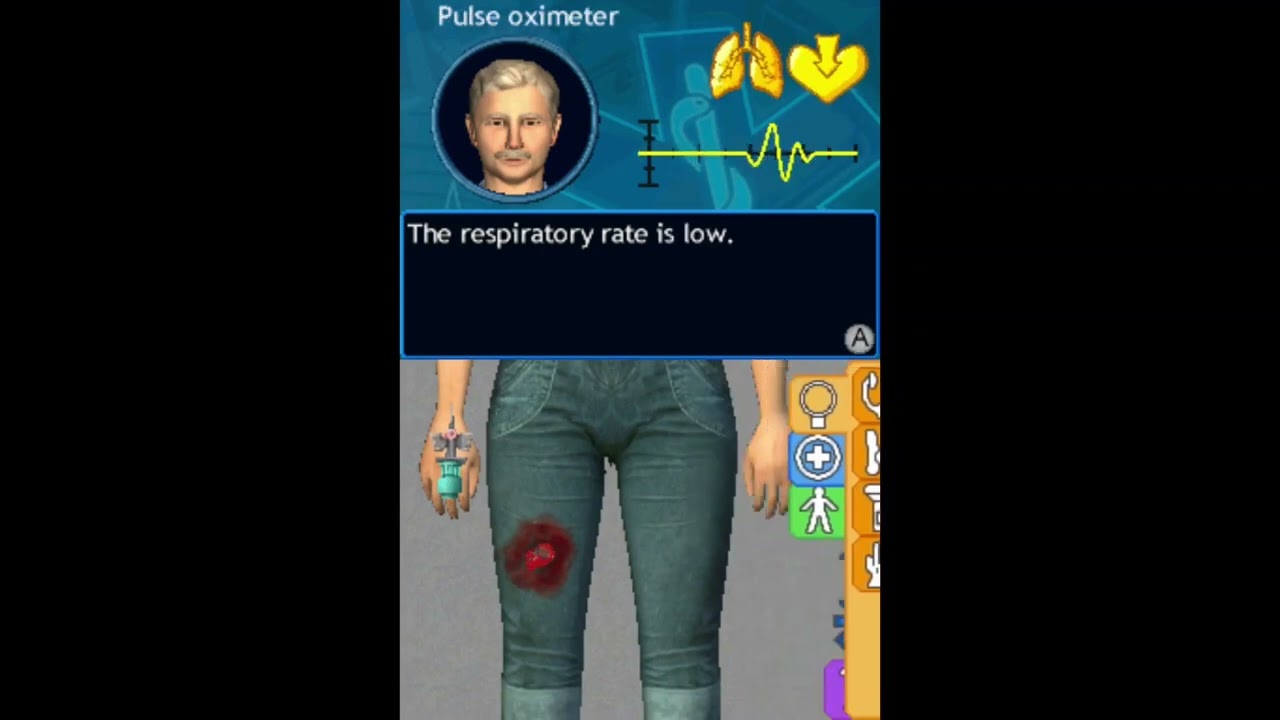Advance the dialog with the A button
The image size is (1280, 720).
coord(859,339)
